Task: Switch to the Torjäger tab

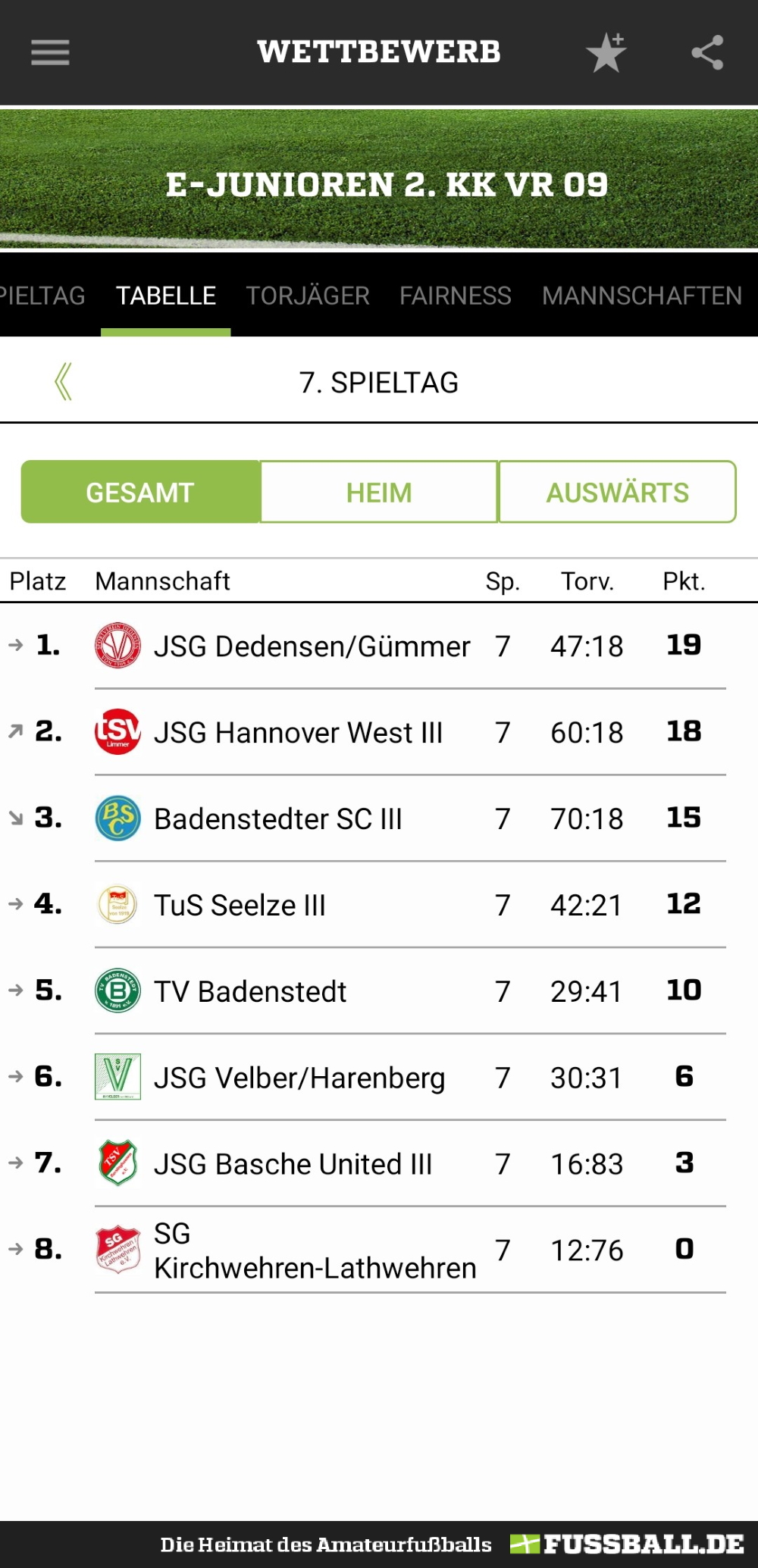Action: tap(308, 296)
